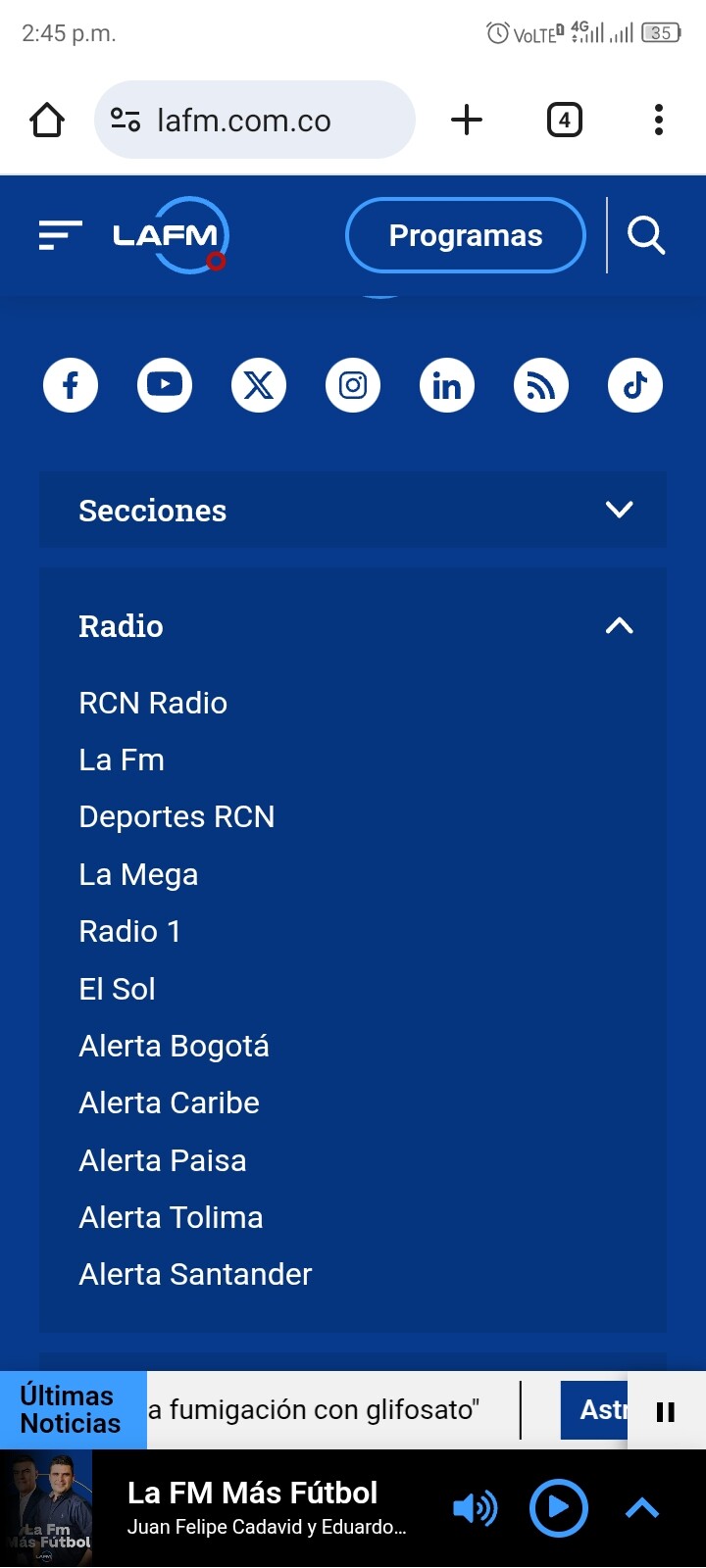
Task: Choose Alerta Santander
Action: click(x=195, y=1274)
